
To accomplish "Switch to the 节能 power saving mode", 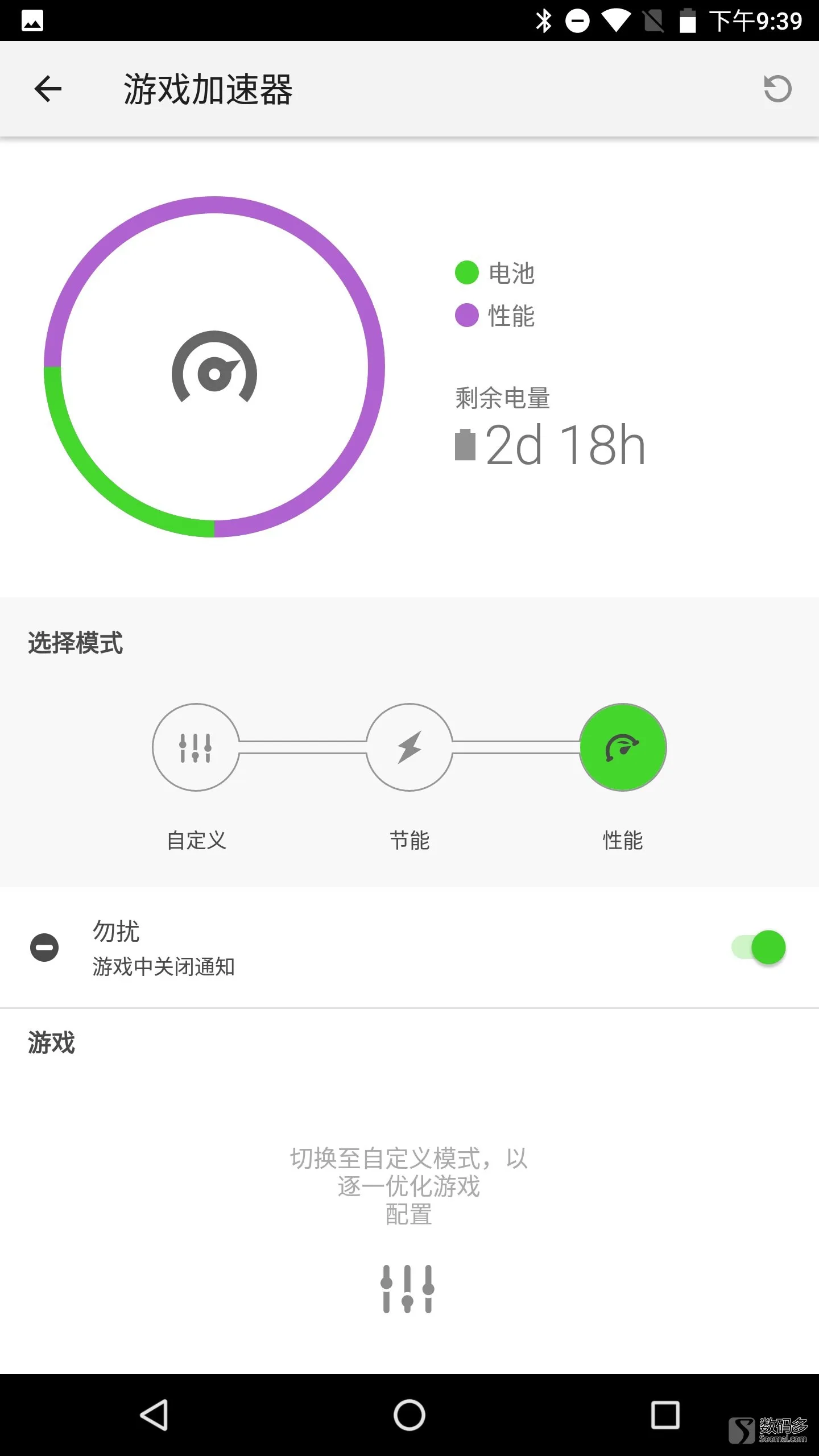I will (x=409, y=747).
